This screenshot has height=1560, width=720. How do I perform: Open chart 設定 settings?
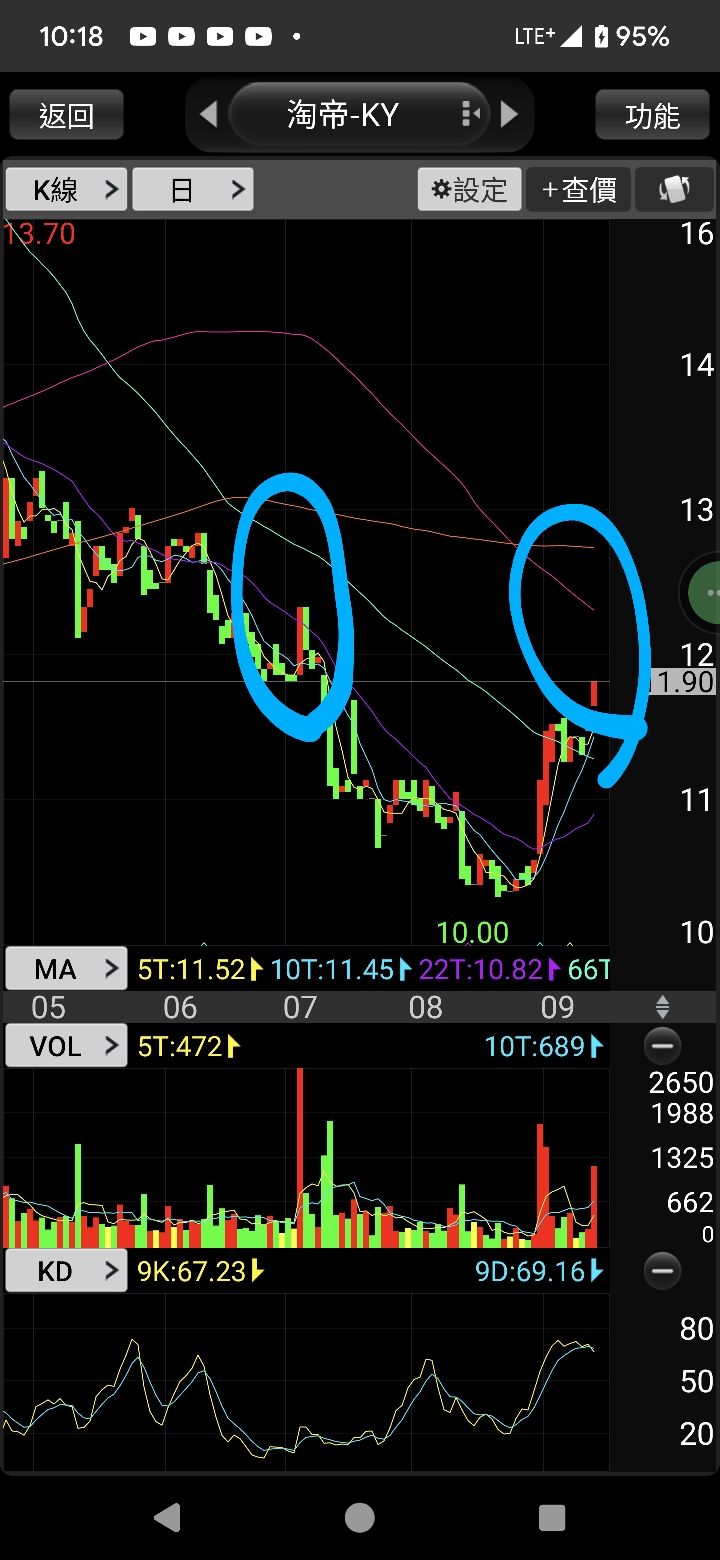[469, 189]
